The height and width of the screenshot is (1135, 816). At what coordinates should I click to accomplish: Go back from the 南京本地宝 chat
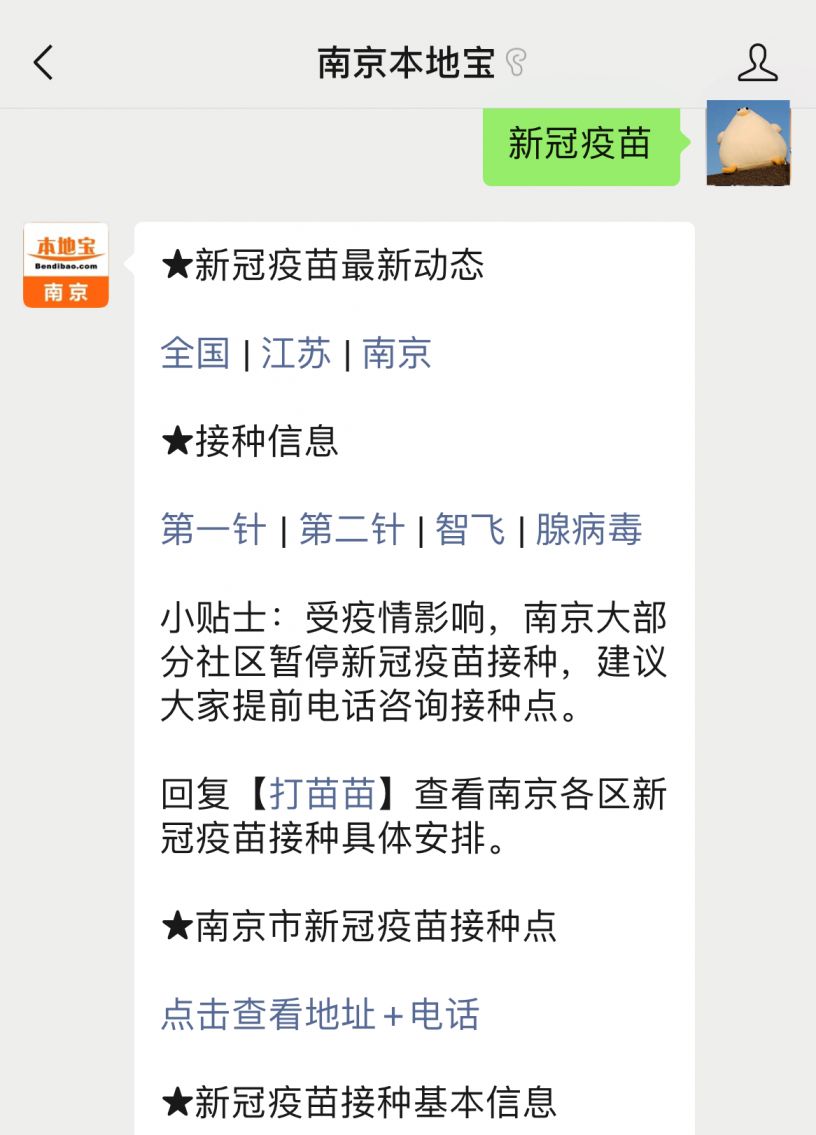43,63
